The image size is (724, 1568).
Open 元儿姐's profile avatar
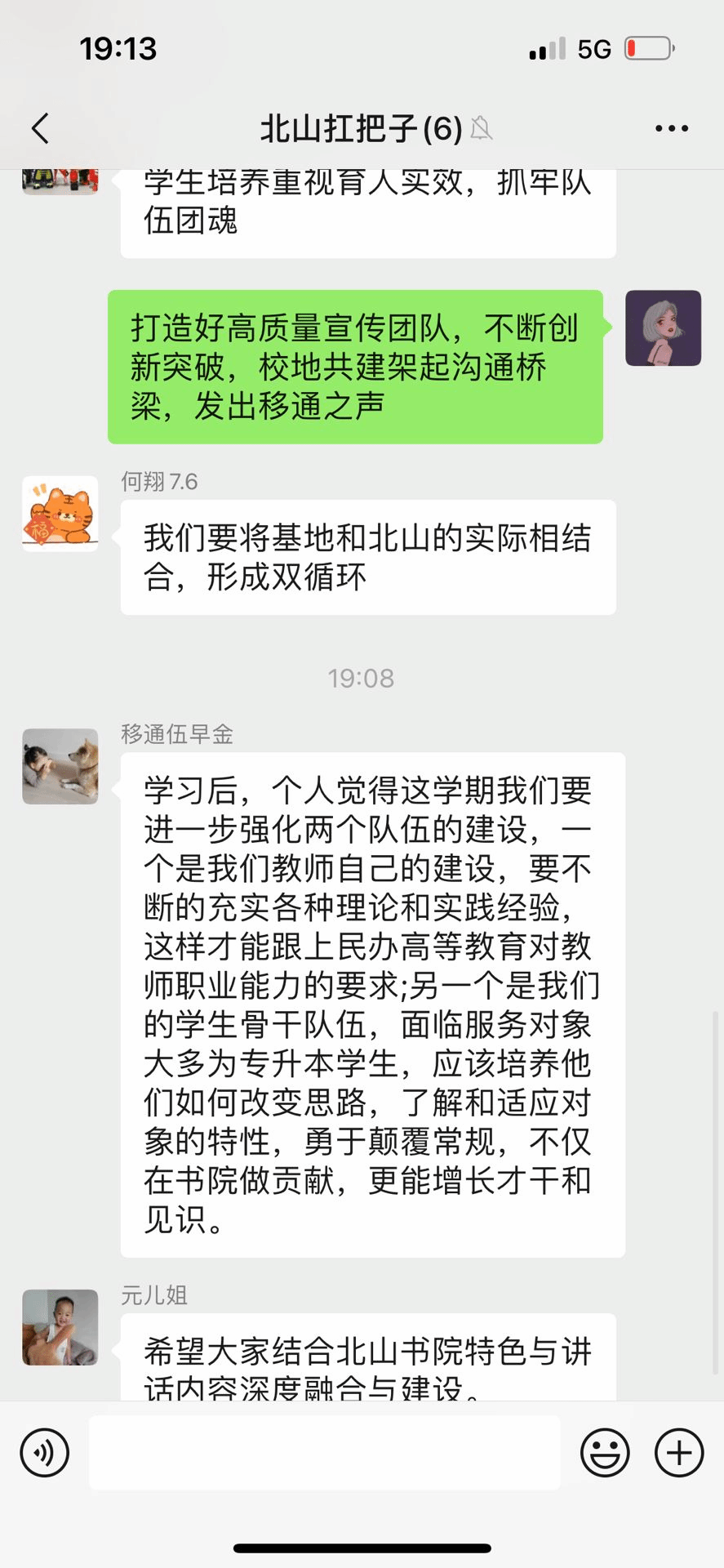click(x=60, y=1327)
